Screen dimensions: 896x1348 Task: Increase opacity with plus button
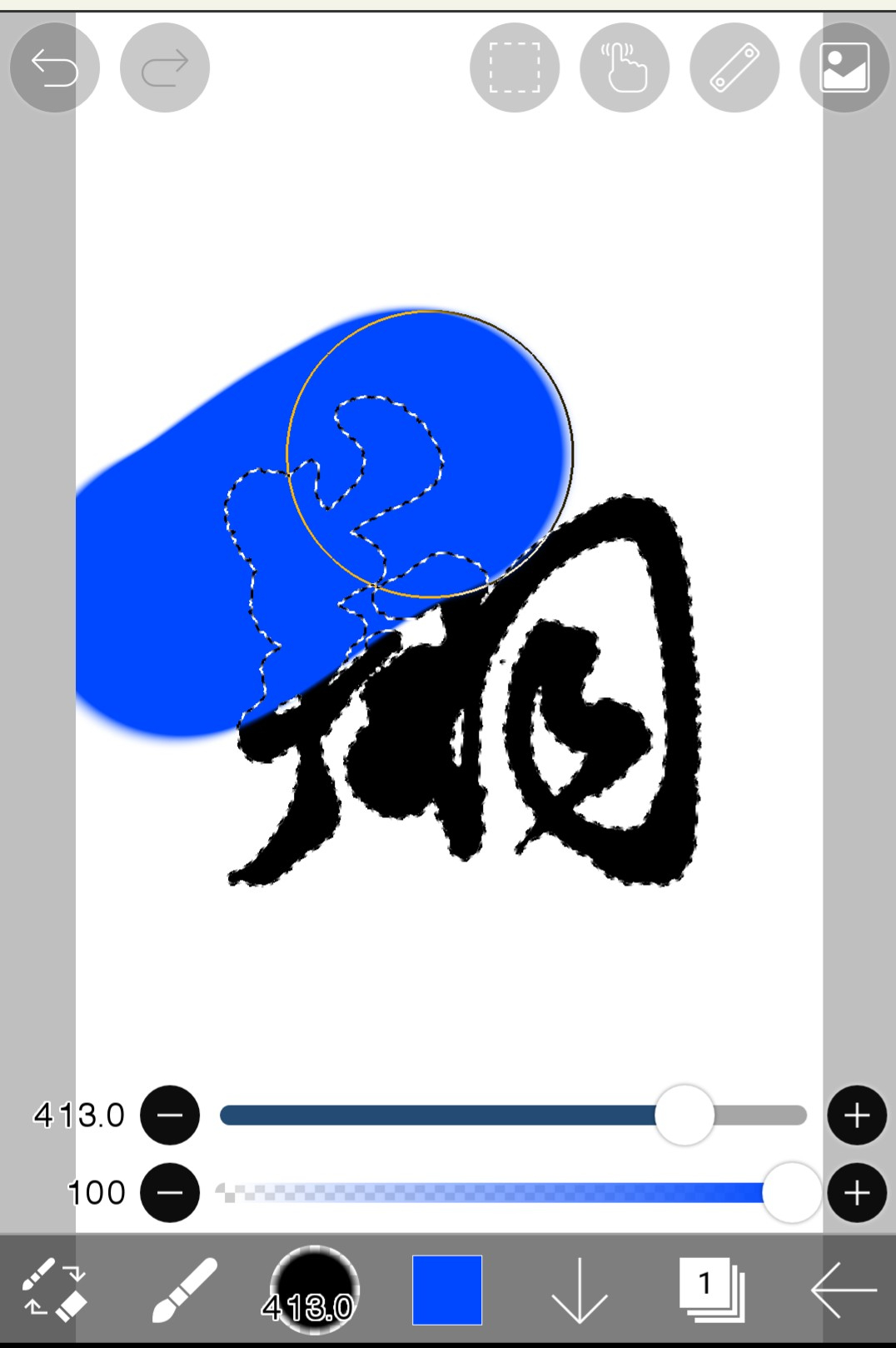(x=857, y=1192)
